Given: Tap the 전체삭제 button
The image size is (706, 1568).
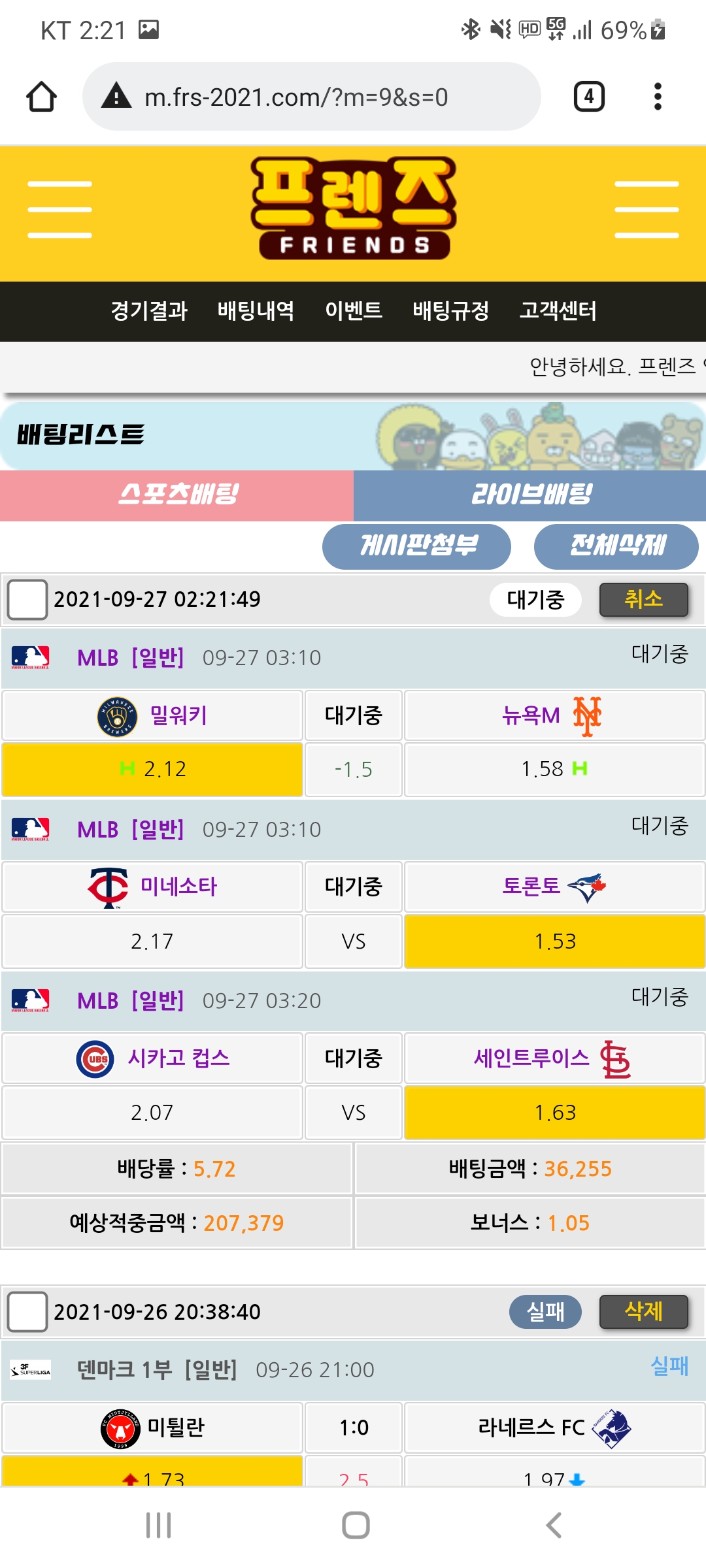Looking at the screenshot, I should (x=616, y=546).
